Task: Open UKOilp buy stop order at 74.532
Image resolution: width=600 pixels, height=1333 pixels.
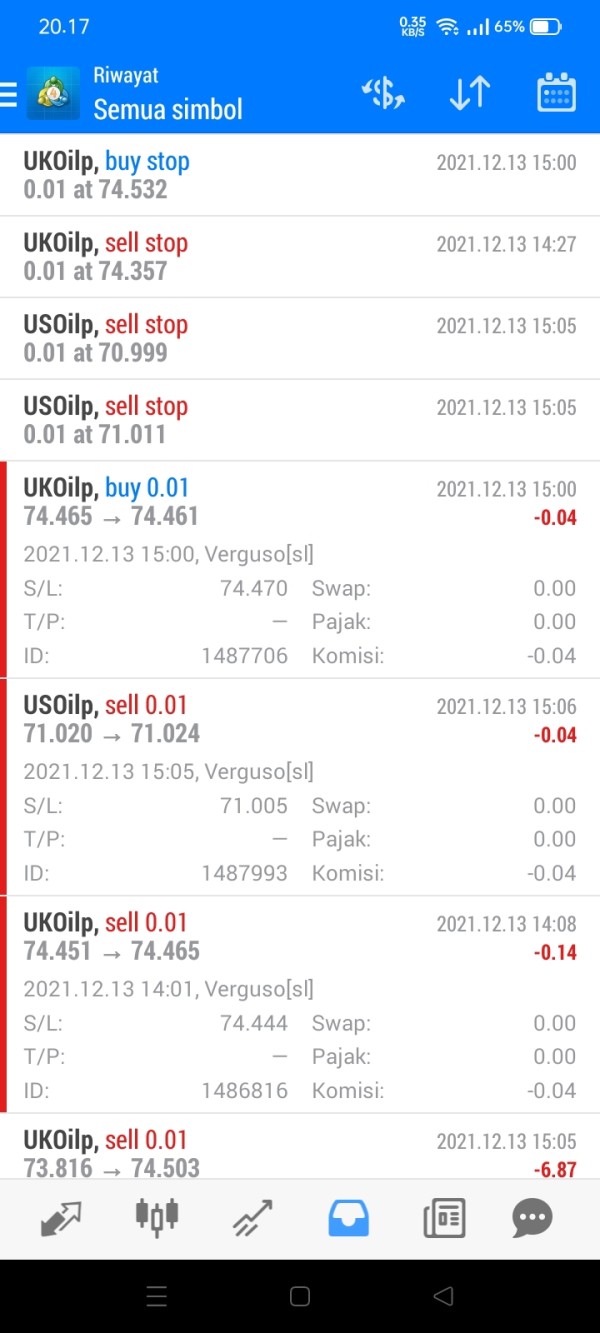Action: 300,175
